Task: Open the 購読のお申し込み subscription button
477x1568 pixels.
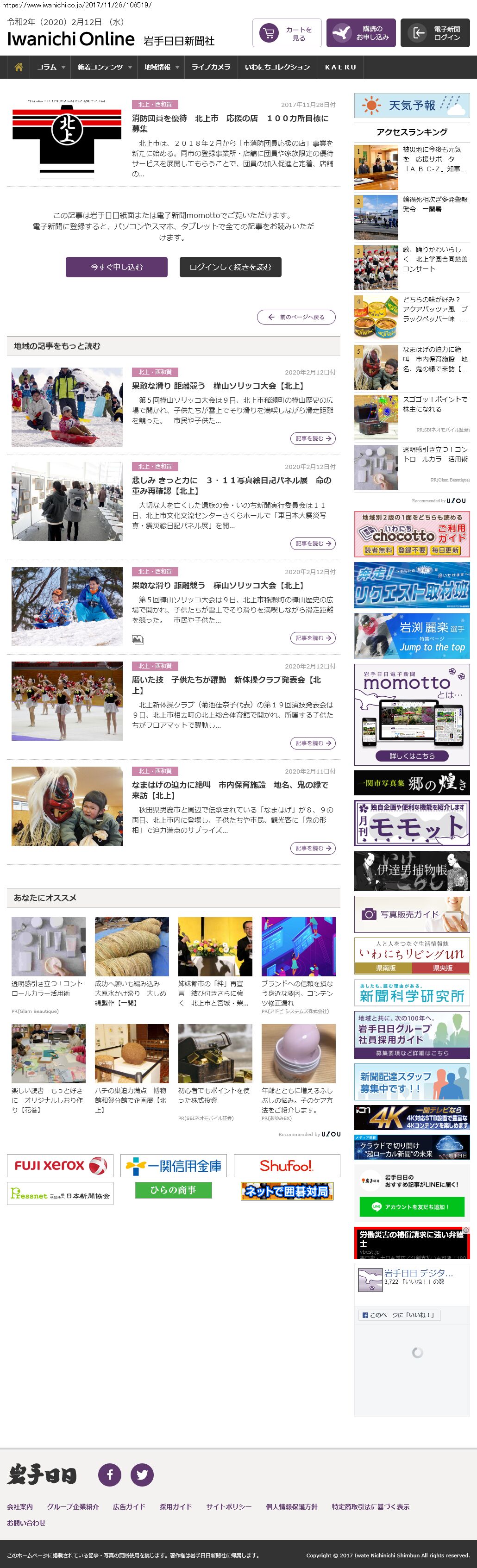Action: (361, 33)
